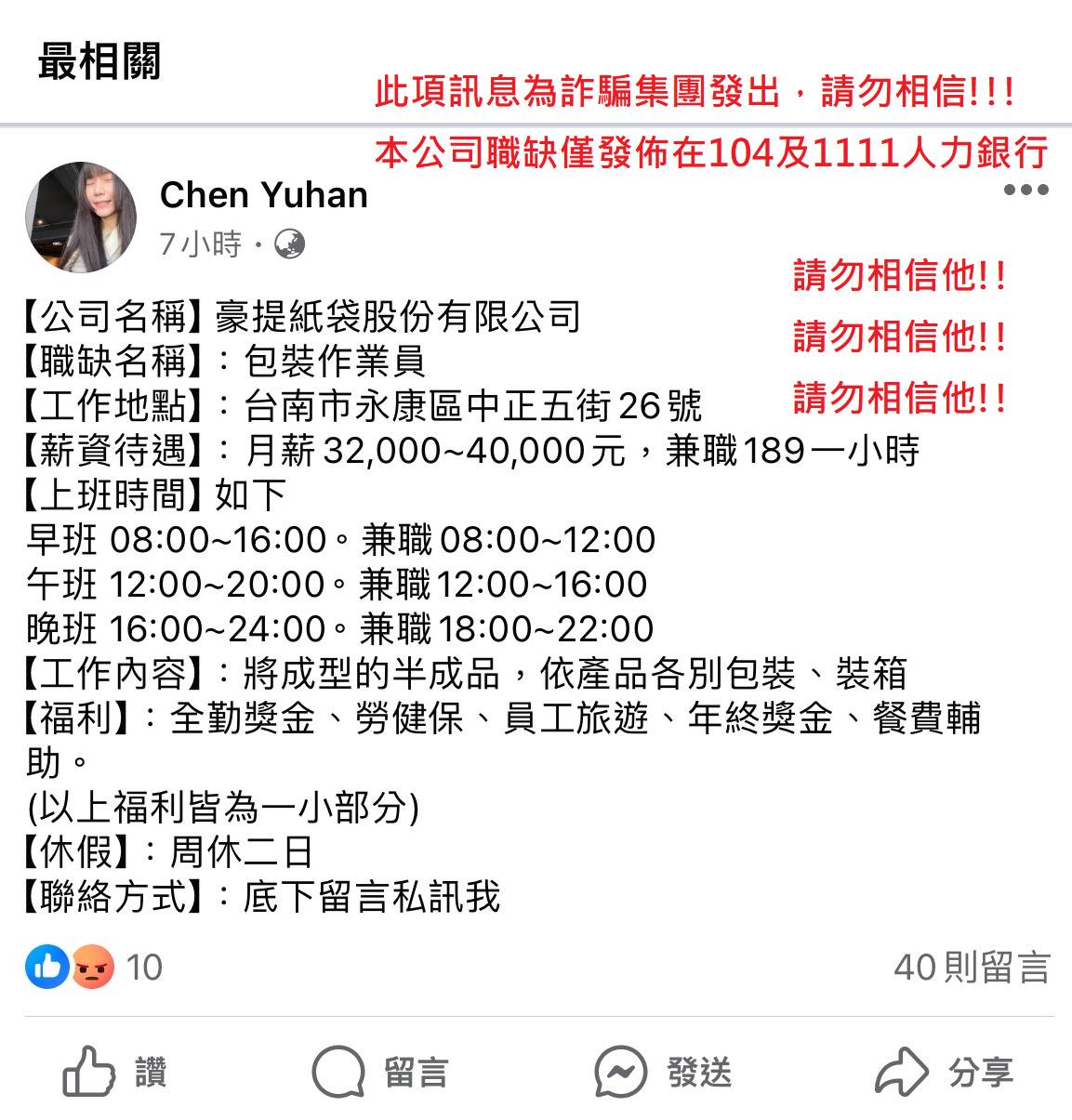This screenshot has height=1120, width=1072.
Task: Open the Chen Yuhan profile name link
Action: point(263,195)
